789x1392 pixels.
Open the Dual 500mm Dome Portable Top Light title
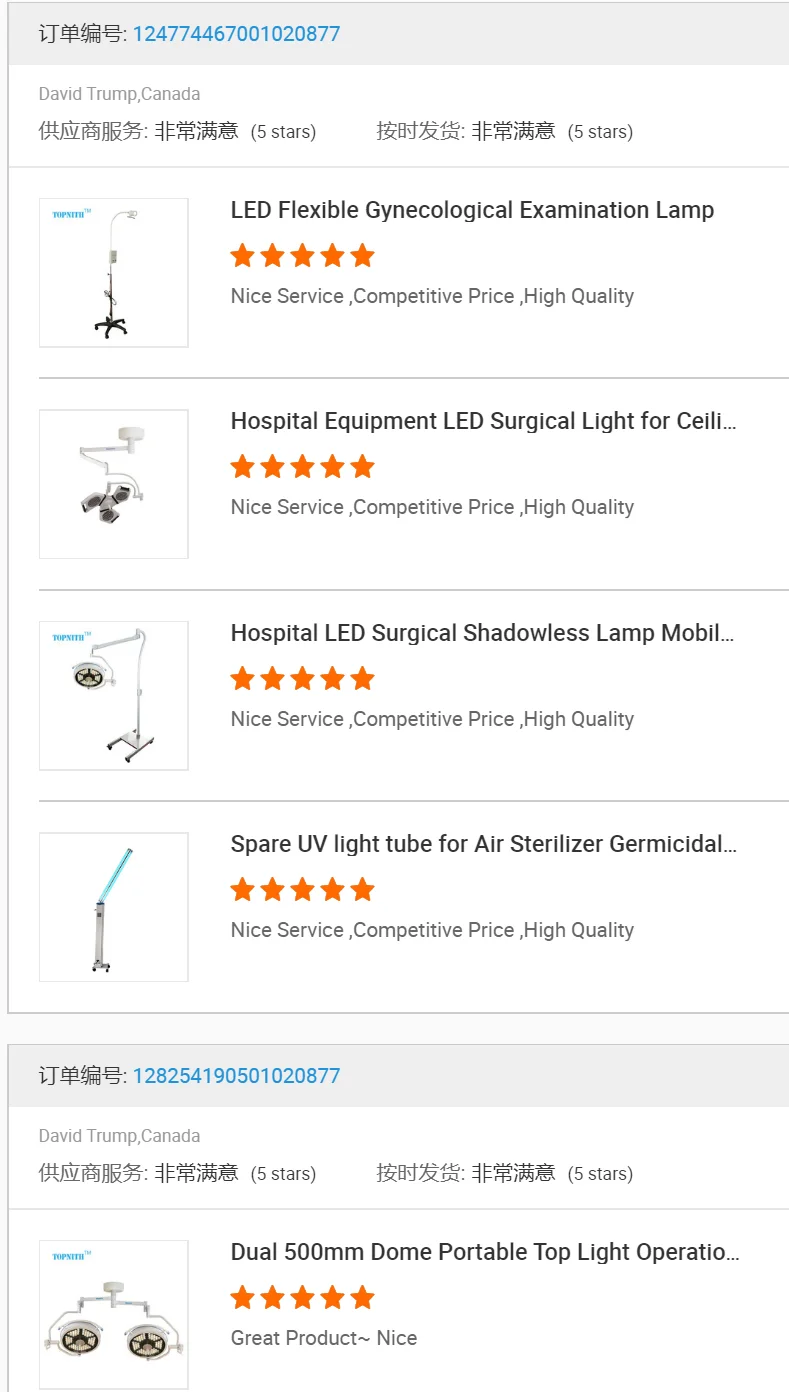[485, 1252]
